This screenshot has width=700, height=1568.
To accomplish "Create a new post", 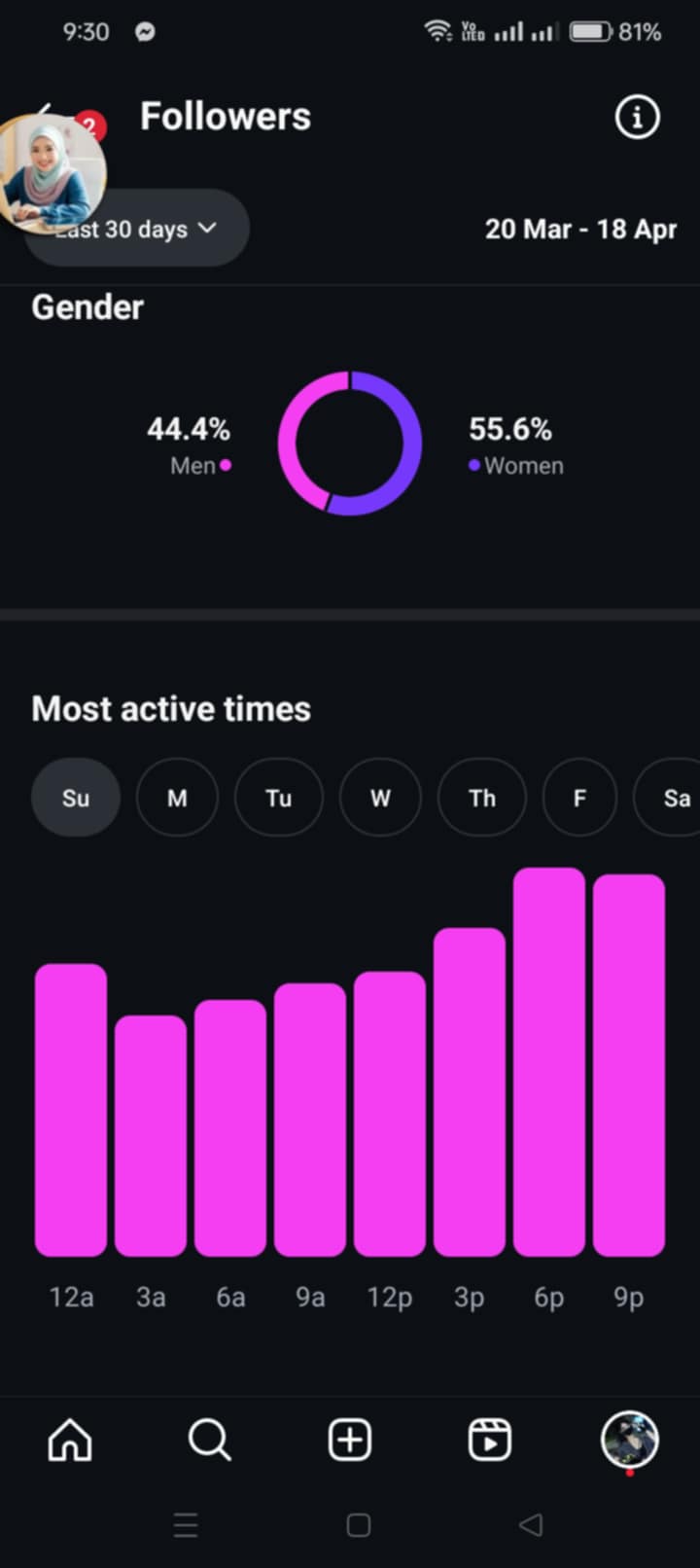I will tap(350, 1440).
